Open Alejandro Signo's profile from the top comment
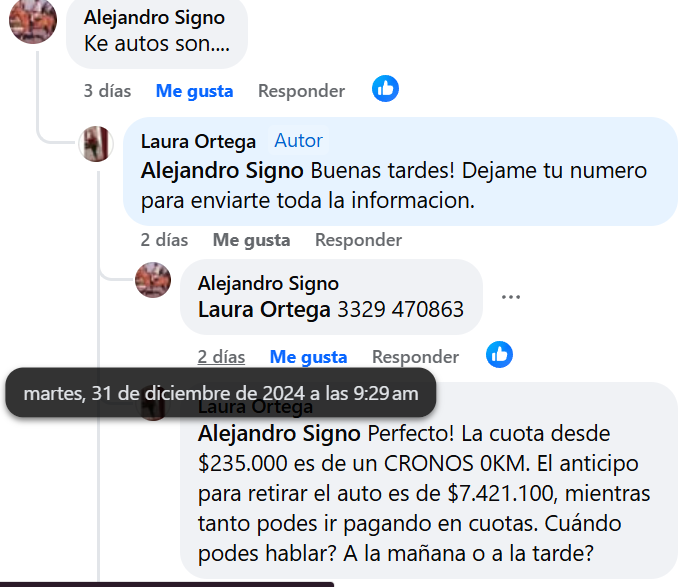Image resolution: width=680 pixels, height=587 pixels. pyautogui.click(x=154, y=18)
